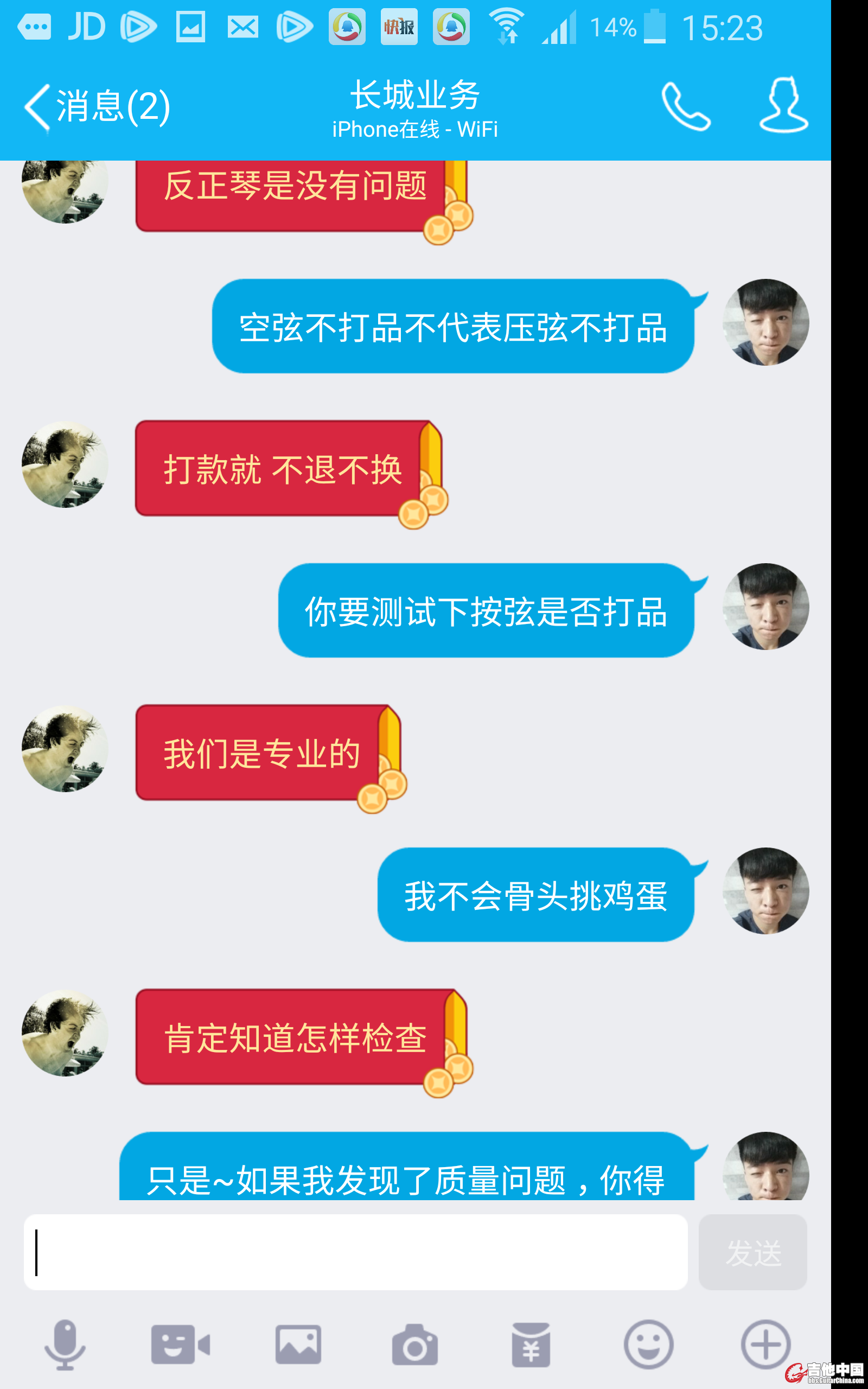The height and width of the screenshot is (1389, 868).
Task: Tap the 发送 send button
Action: 752,1252
